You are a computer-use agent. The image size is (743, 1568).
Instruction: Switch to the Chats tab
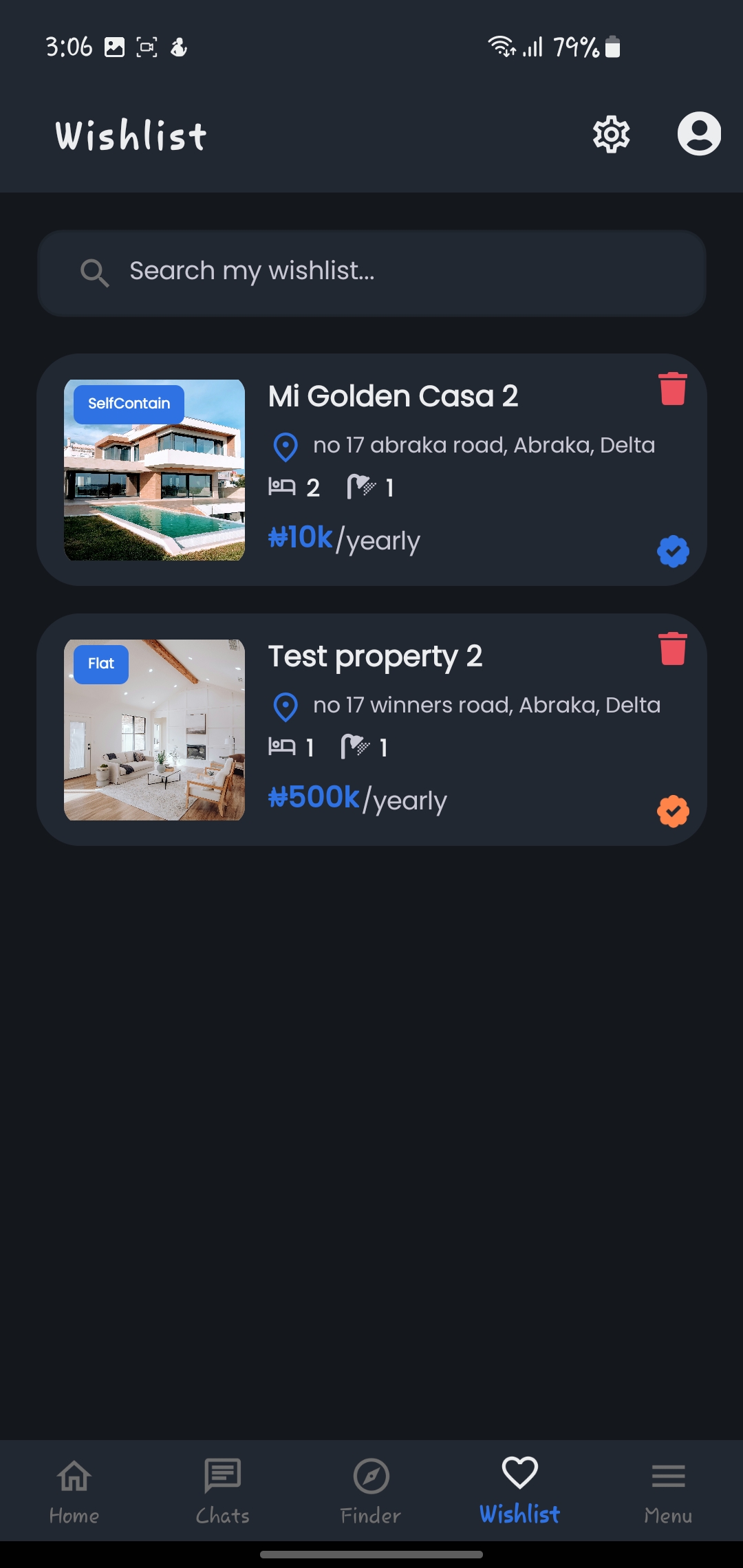pyautogui.click(x=222, y=1489)
